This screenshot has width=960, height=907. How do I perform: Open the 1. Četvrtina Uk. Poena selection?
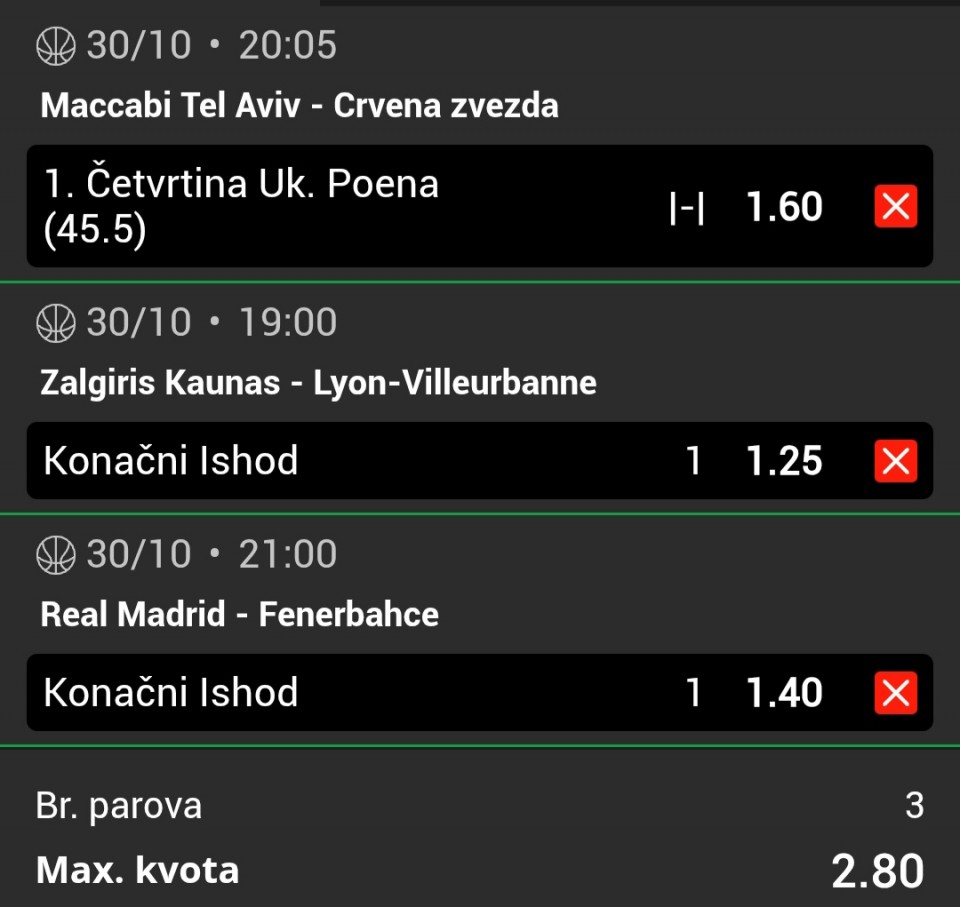pos(400,207)
